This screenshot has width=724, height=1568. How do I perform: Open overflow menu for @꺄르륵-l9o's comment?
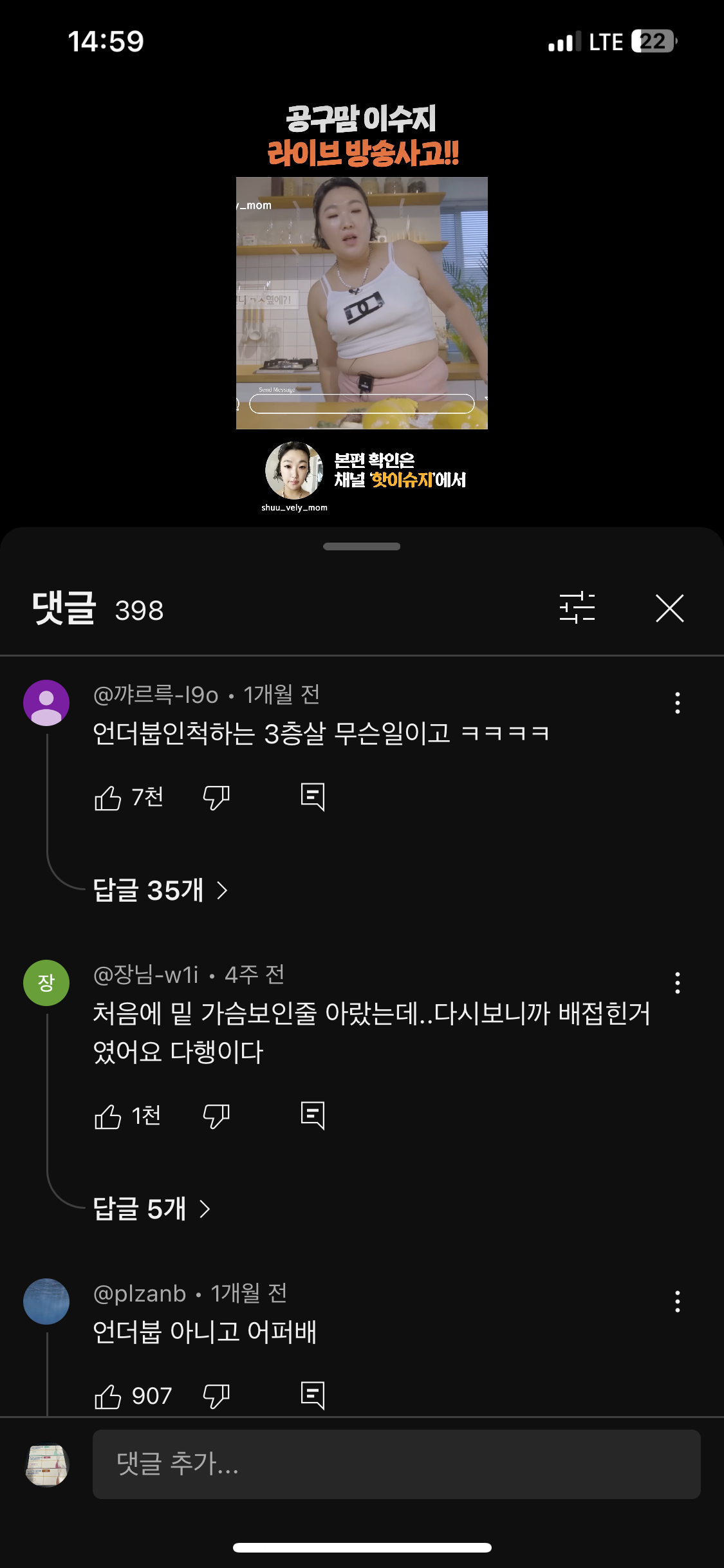(677, 703)
